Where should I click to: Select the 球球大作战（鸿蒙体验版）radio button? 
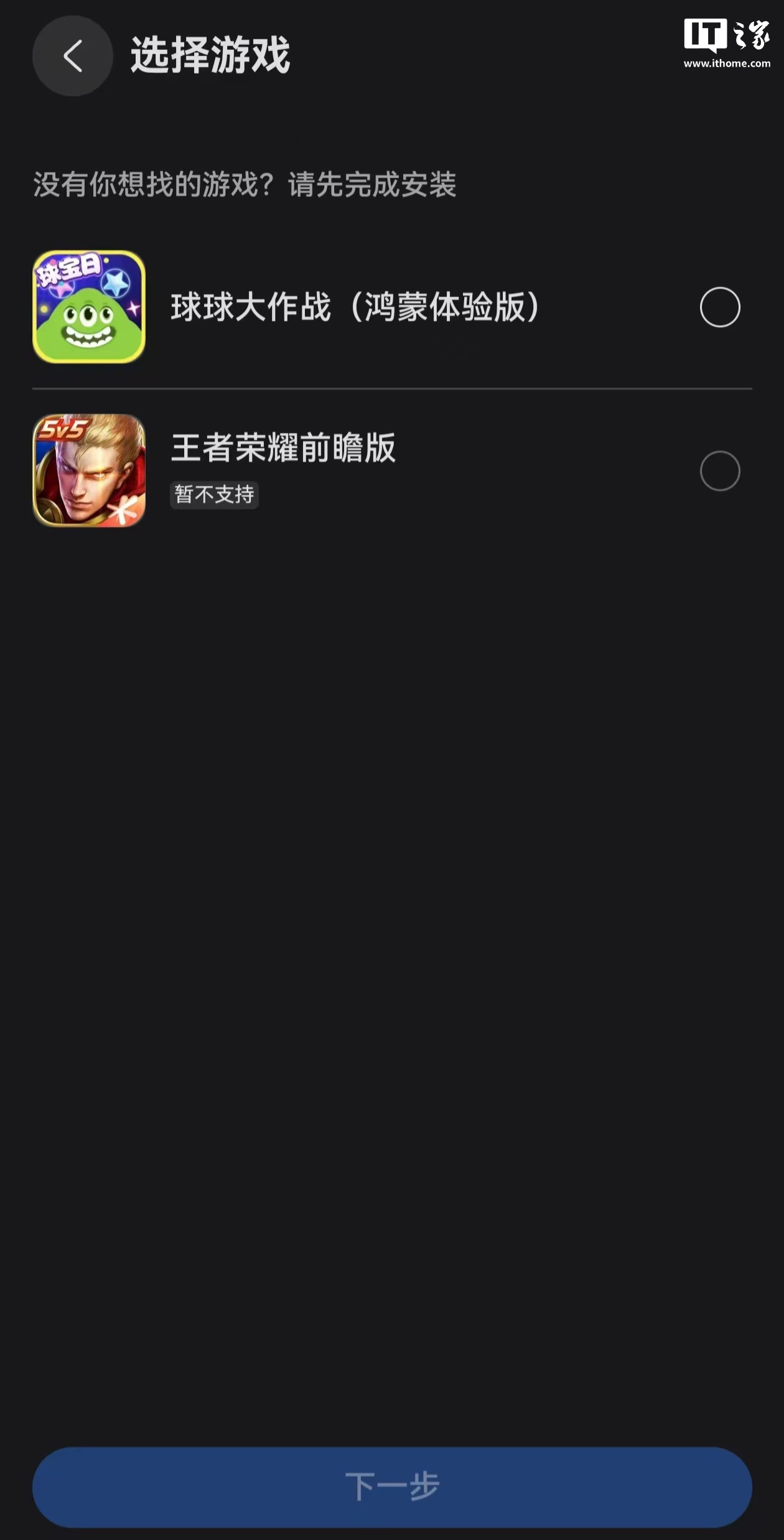pyautogui.click(x=719, y=307)
